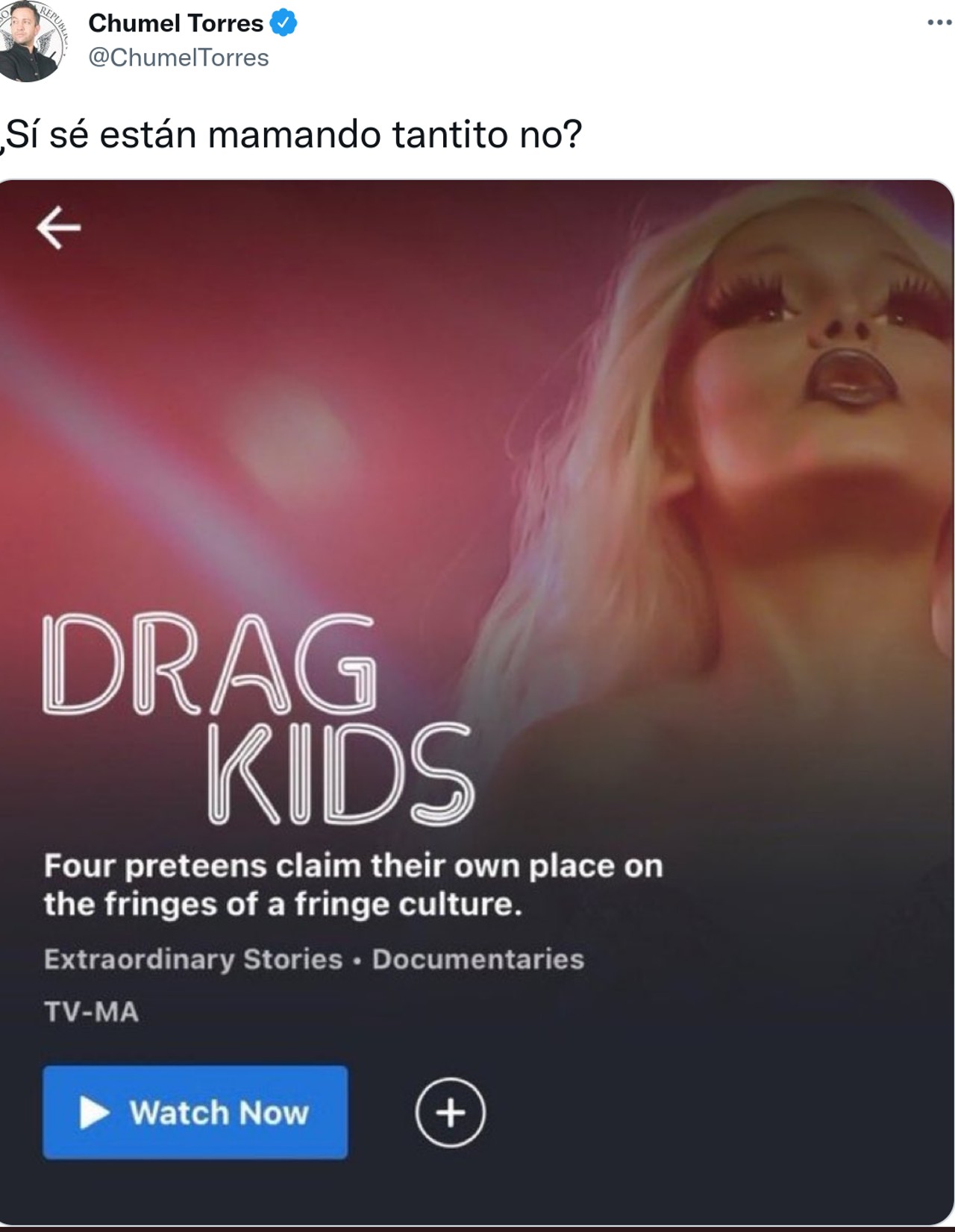Visit the @ChumelTorres profile handle
955x1232 pixels.
(x=178, y=58)
